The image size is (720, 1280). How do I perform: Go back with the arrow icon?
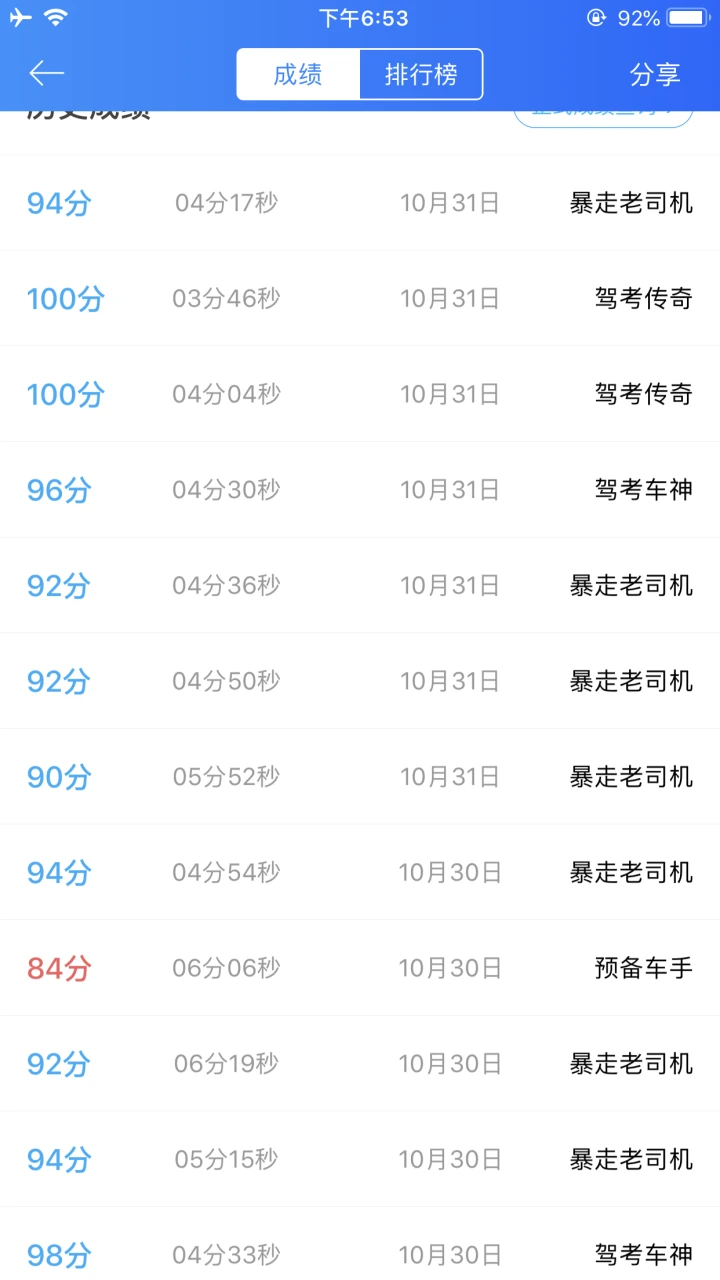coord(46,73)
